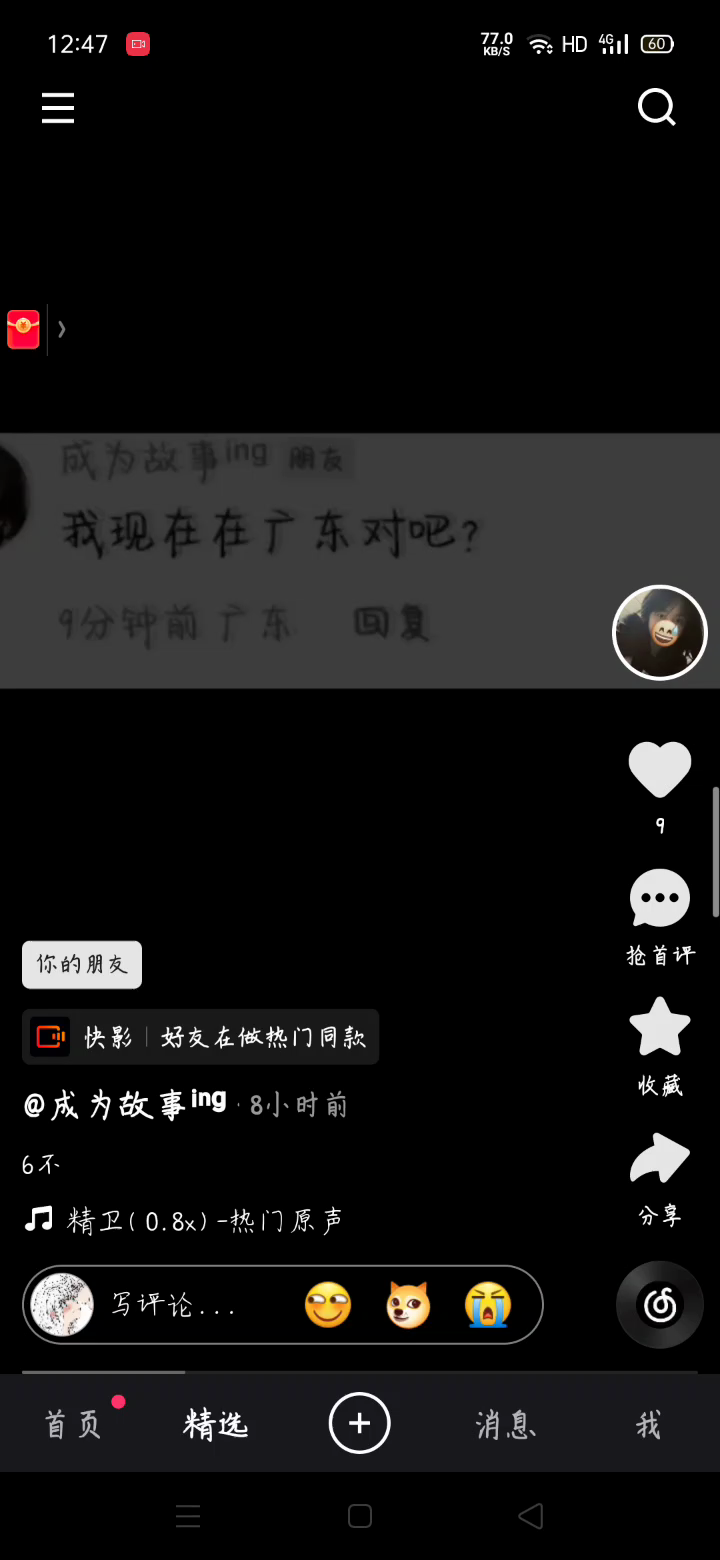Tap 快影 好友在做热门同款 banner
Screen dimensions: 720x1560
point(201,1037)
